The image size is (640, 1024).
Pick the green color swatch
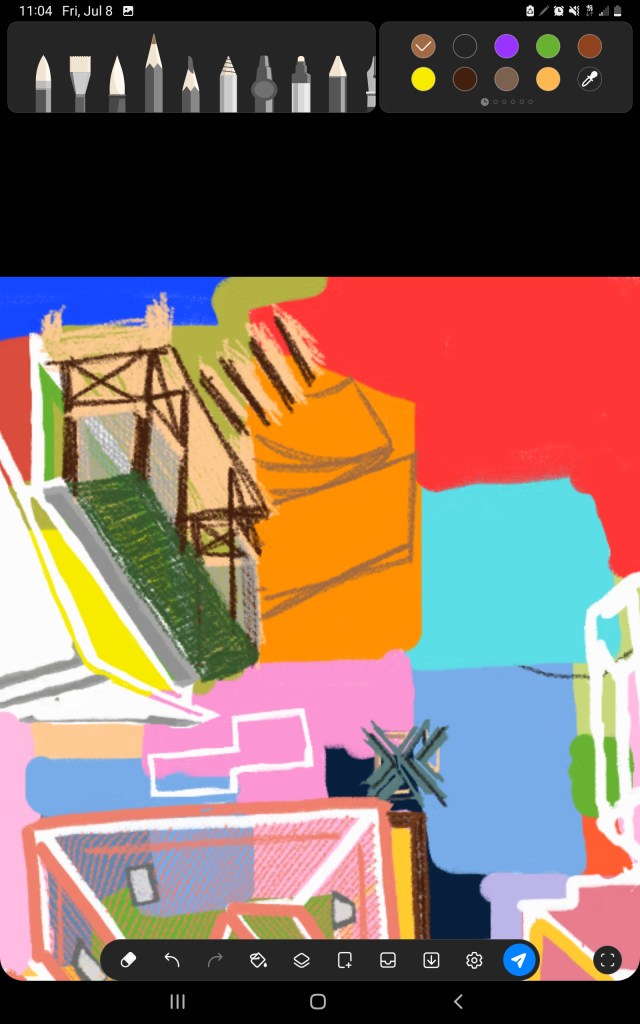(548, 46)
